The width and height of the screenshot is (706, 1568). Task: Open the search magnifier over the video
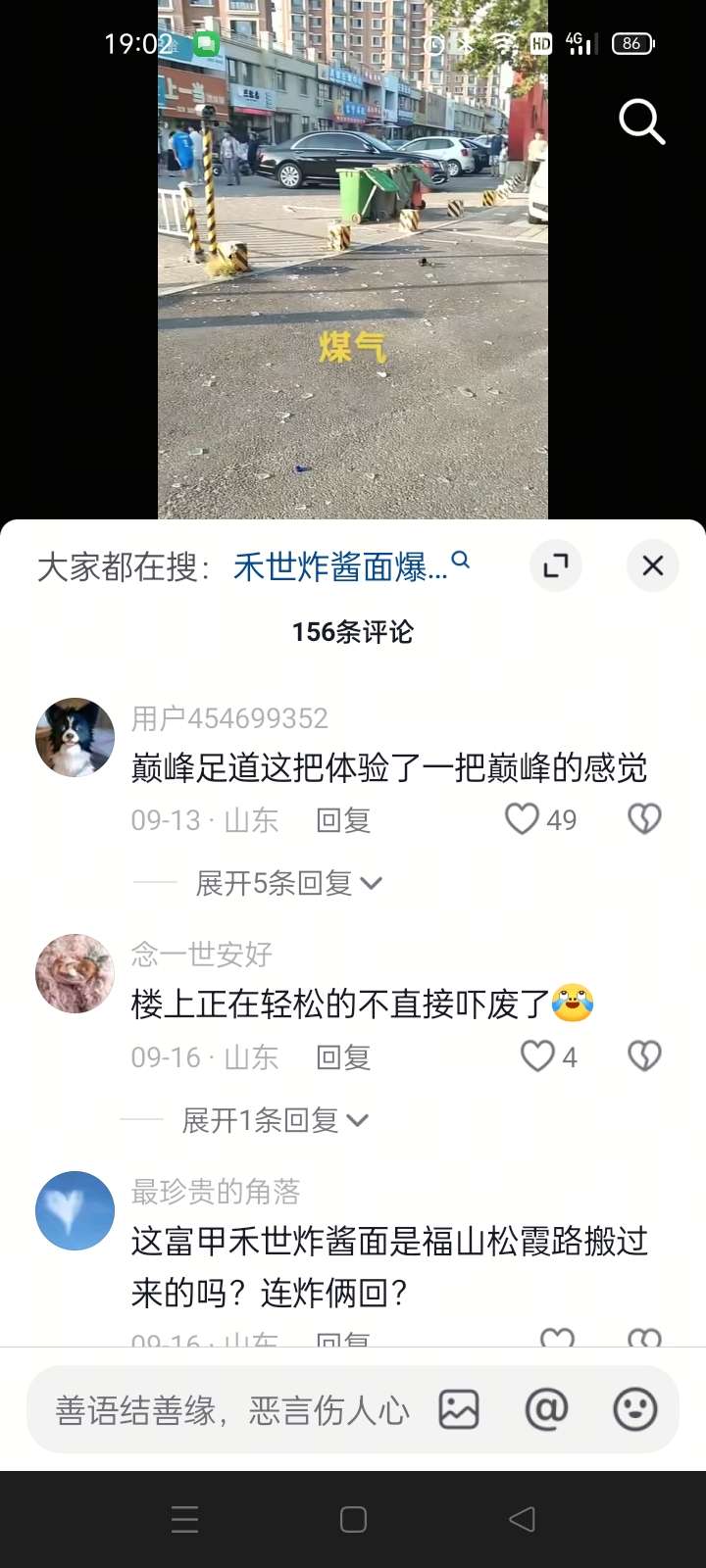point(642,122)
